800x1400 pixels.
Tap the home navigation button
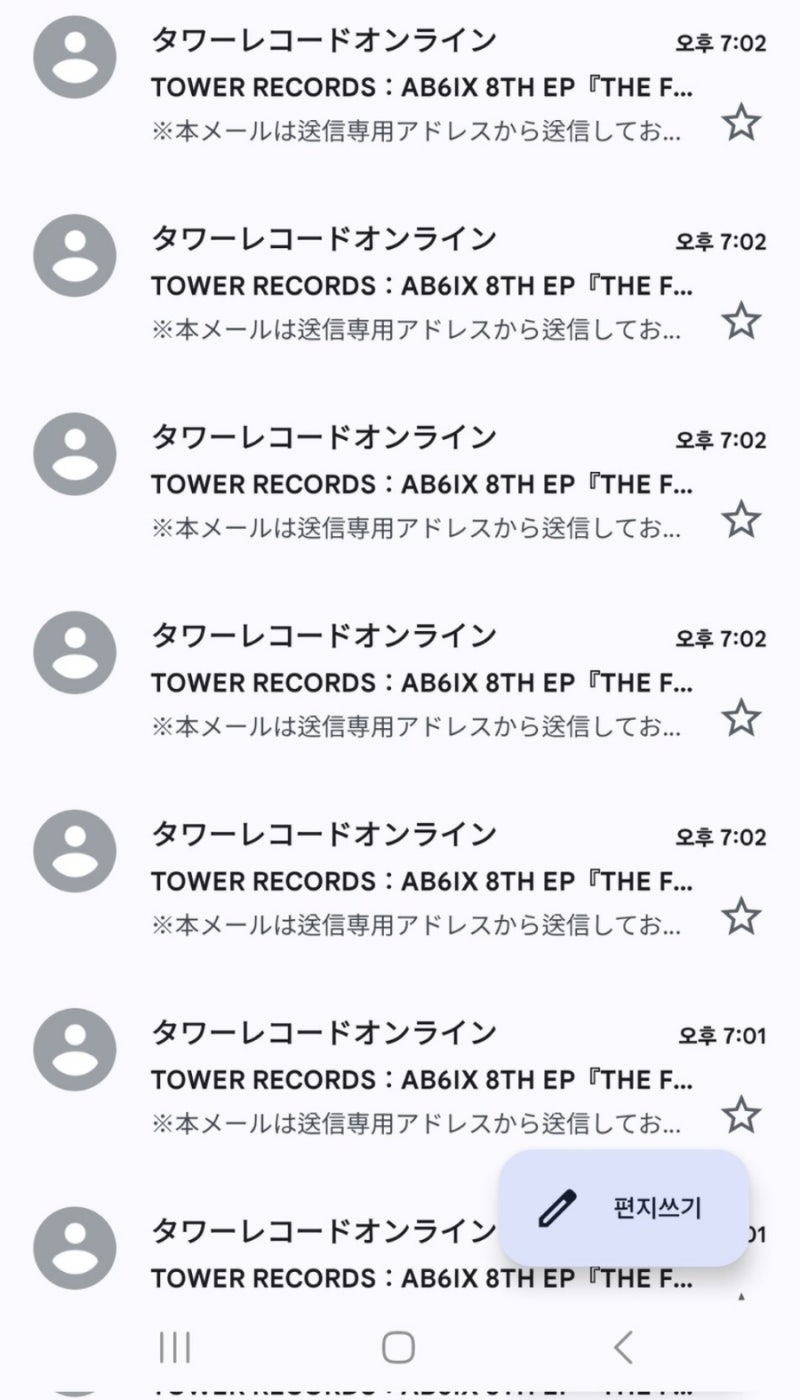[x=400, y=1347]
